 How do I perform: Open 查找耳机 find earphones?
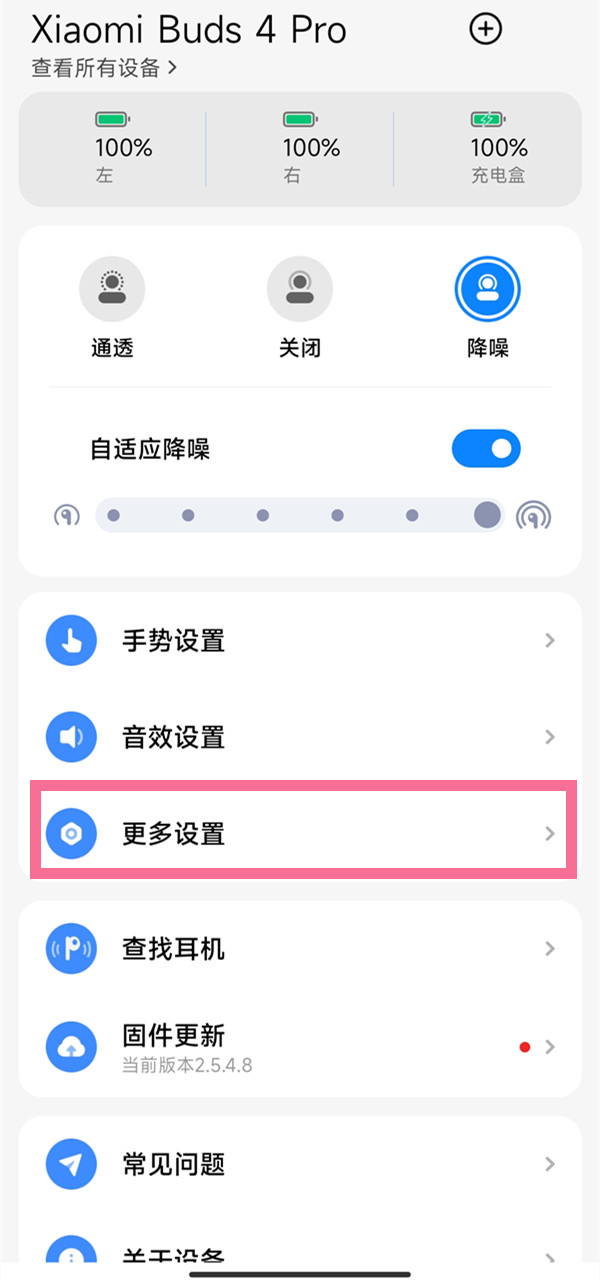[x=300, y=949]
